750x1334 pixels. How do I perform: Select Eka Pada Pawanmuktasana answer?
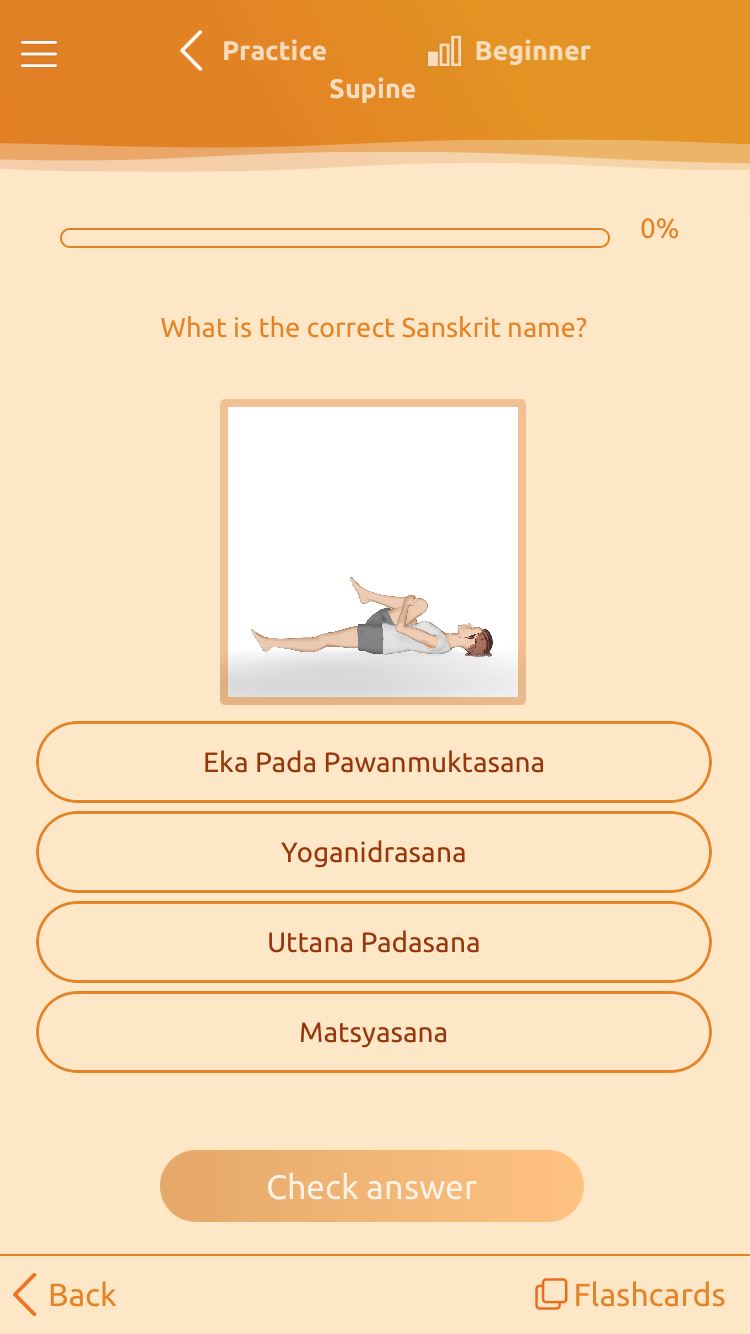click(374, 762)
